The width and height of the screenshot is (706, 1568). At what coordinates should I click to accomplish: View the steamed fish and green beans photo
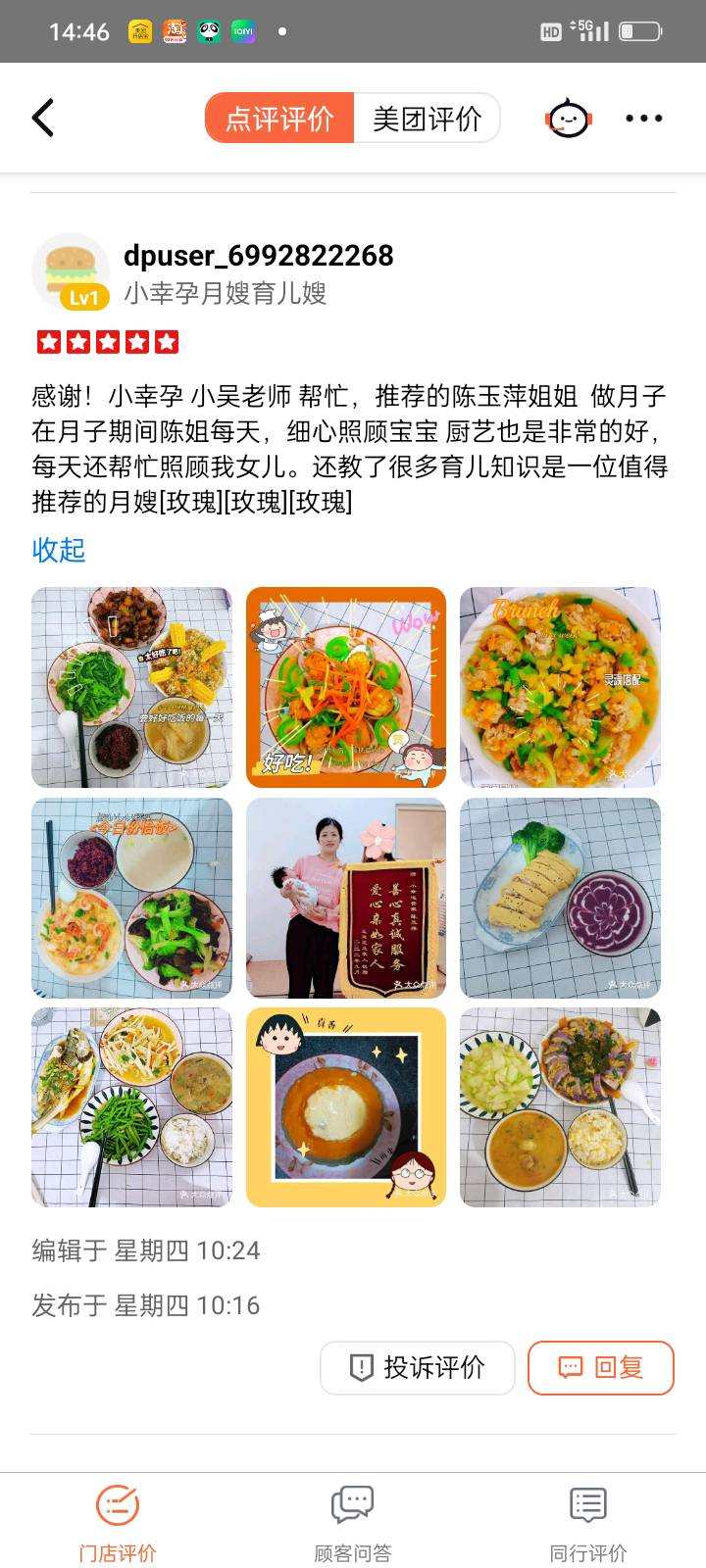pos(131,1107)
